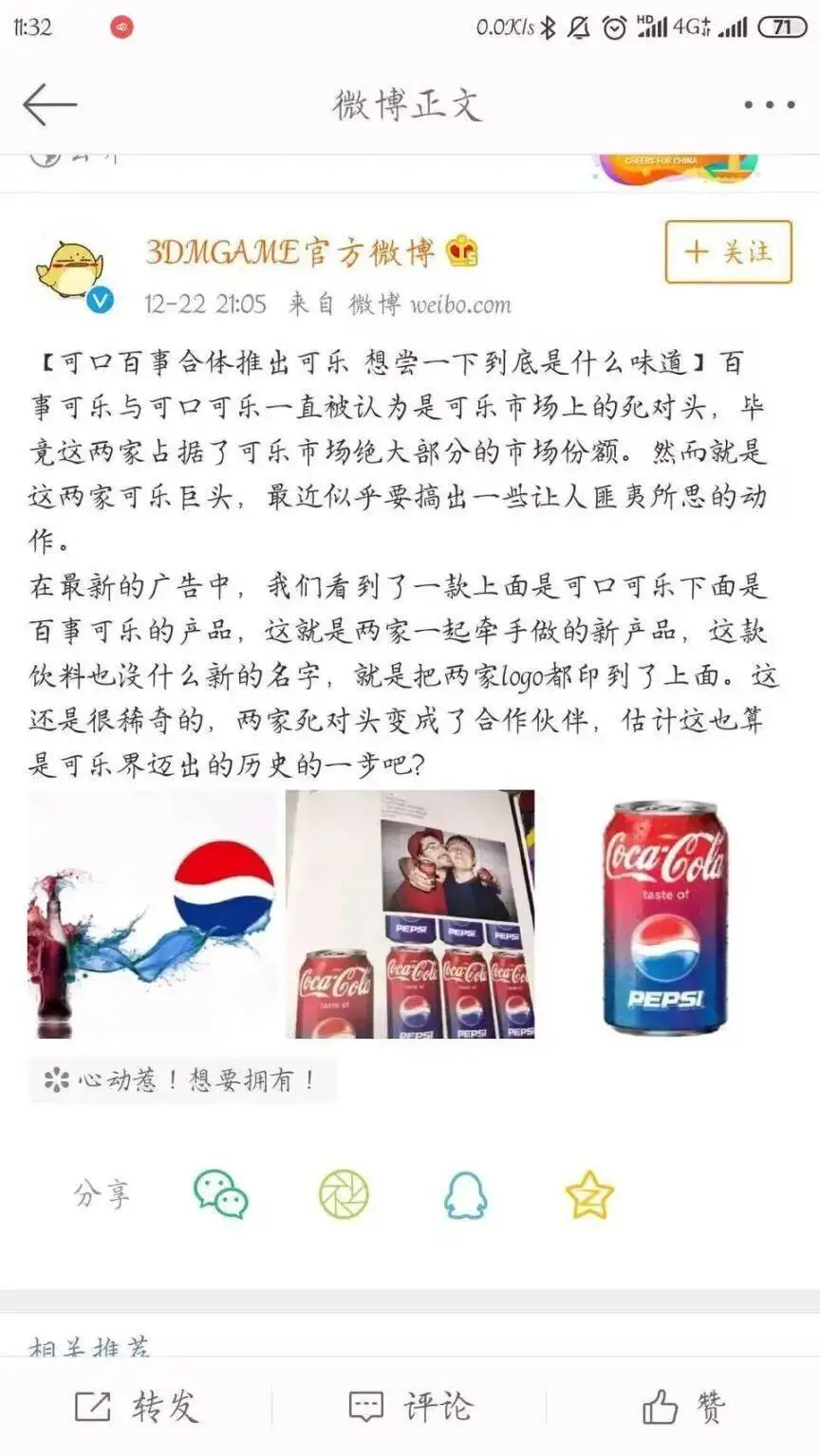The height and width of the screenshot is (1456, 820).
Task: Share the post to QQ
Action: (x=465, y=1195)
